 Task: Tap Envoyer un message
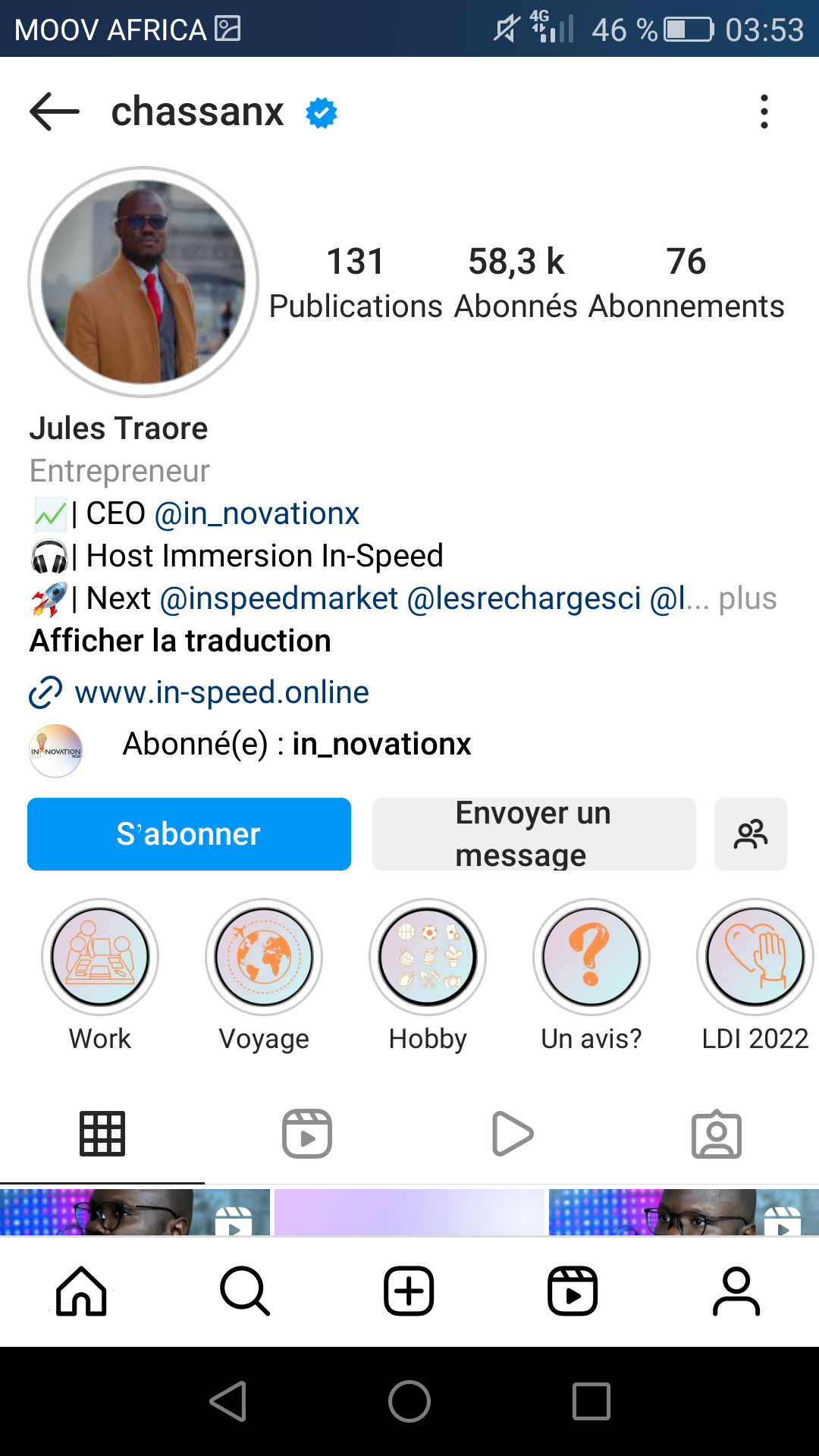(533, 833)
